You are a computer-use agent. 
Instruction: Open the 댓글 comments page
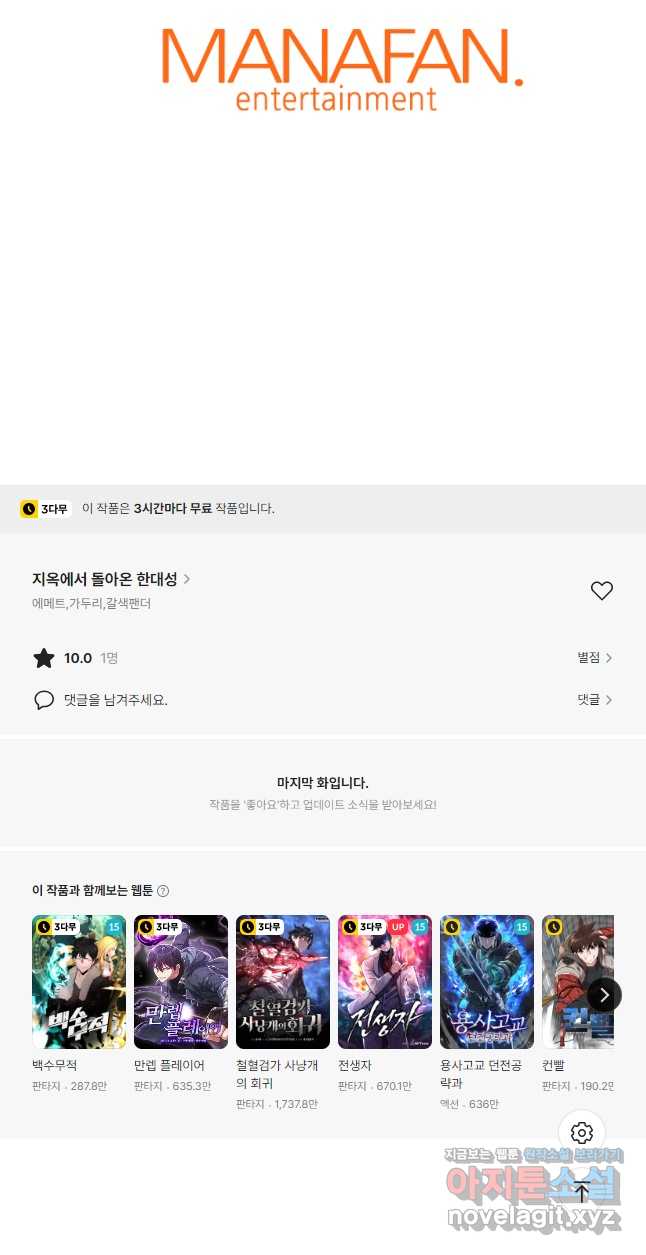(x=594, y=700)
